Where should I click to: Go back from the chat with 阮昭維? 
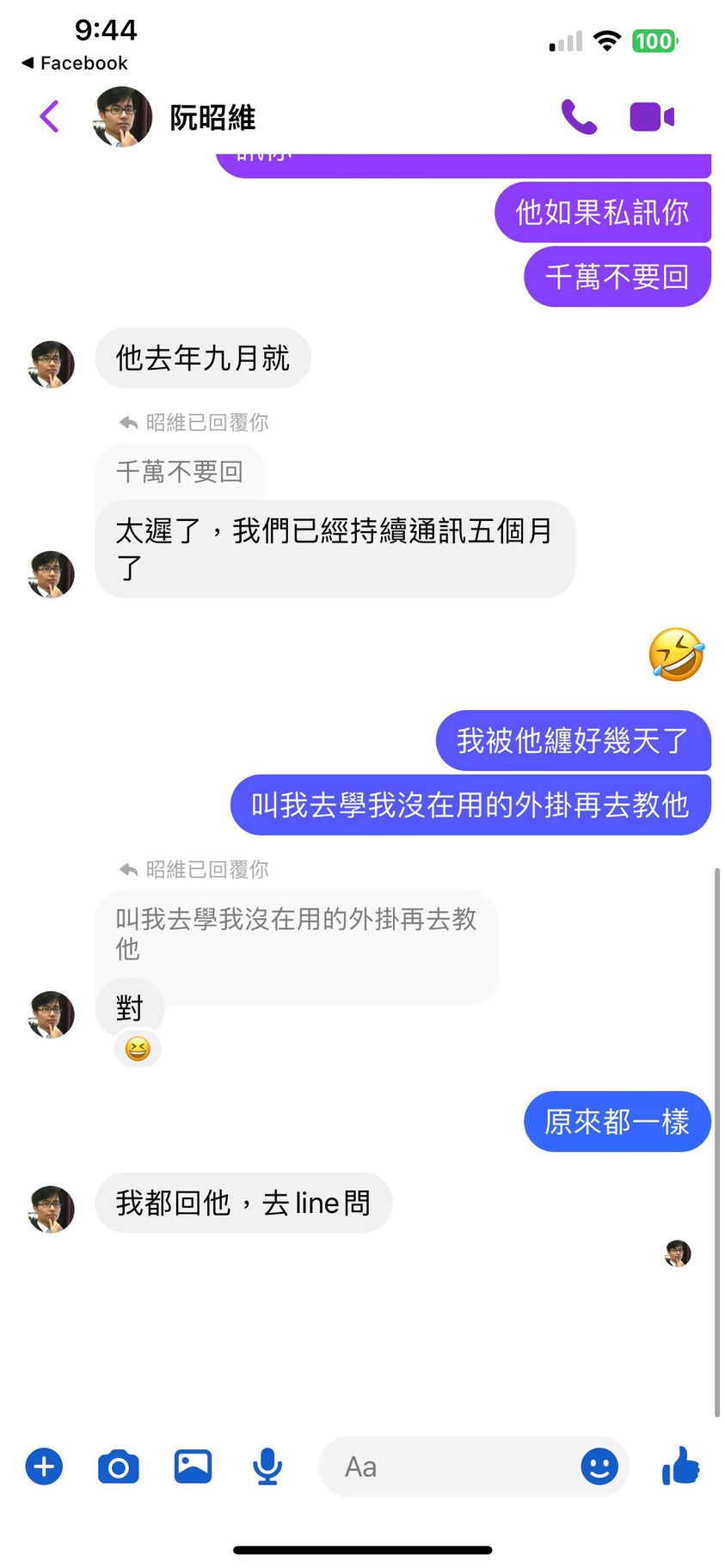tap(50, 117)
